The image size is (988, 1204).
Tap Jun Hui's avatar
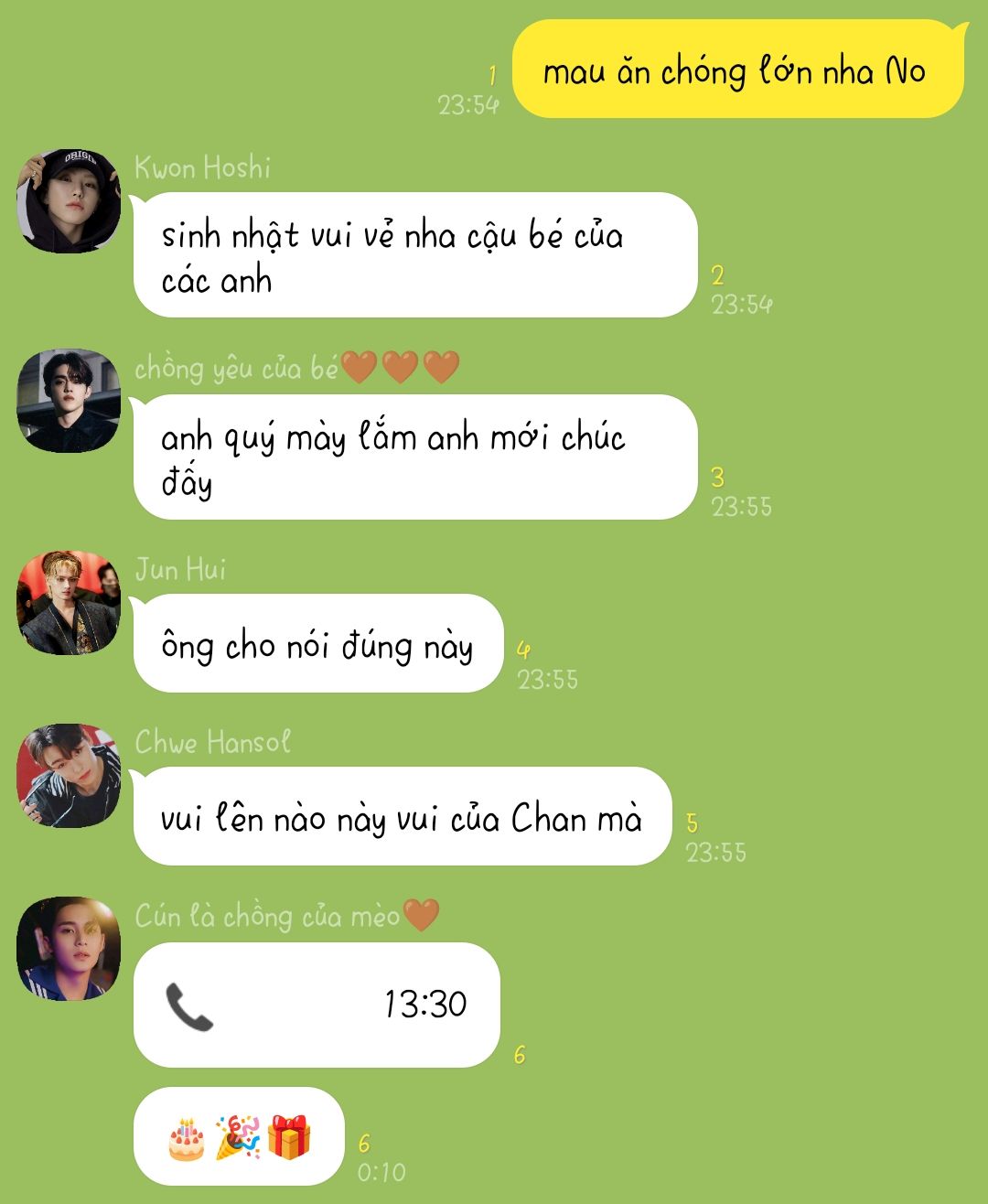69,602
